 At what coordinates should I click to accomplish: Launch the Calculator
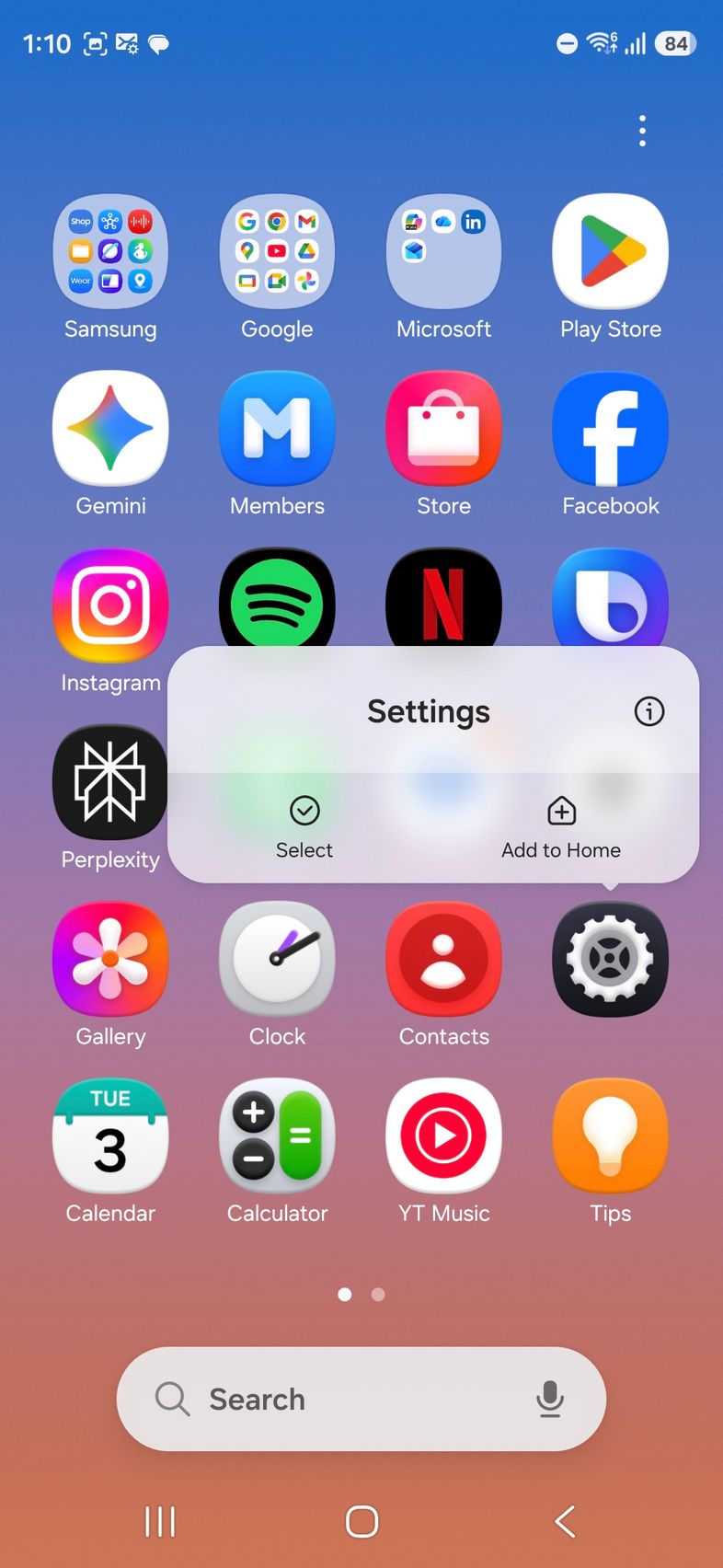pos(277,1136)
